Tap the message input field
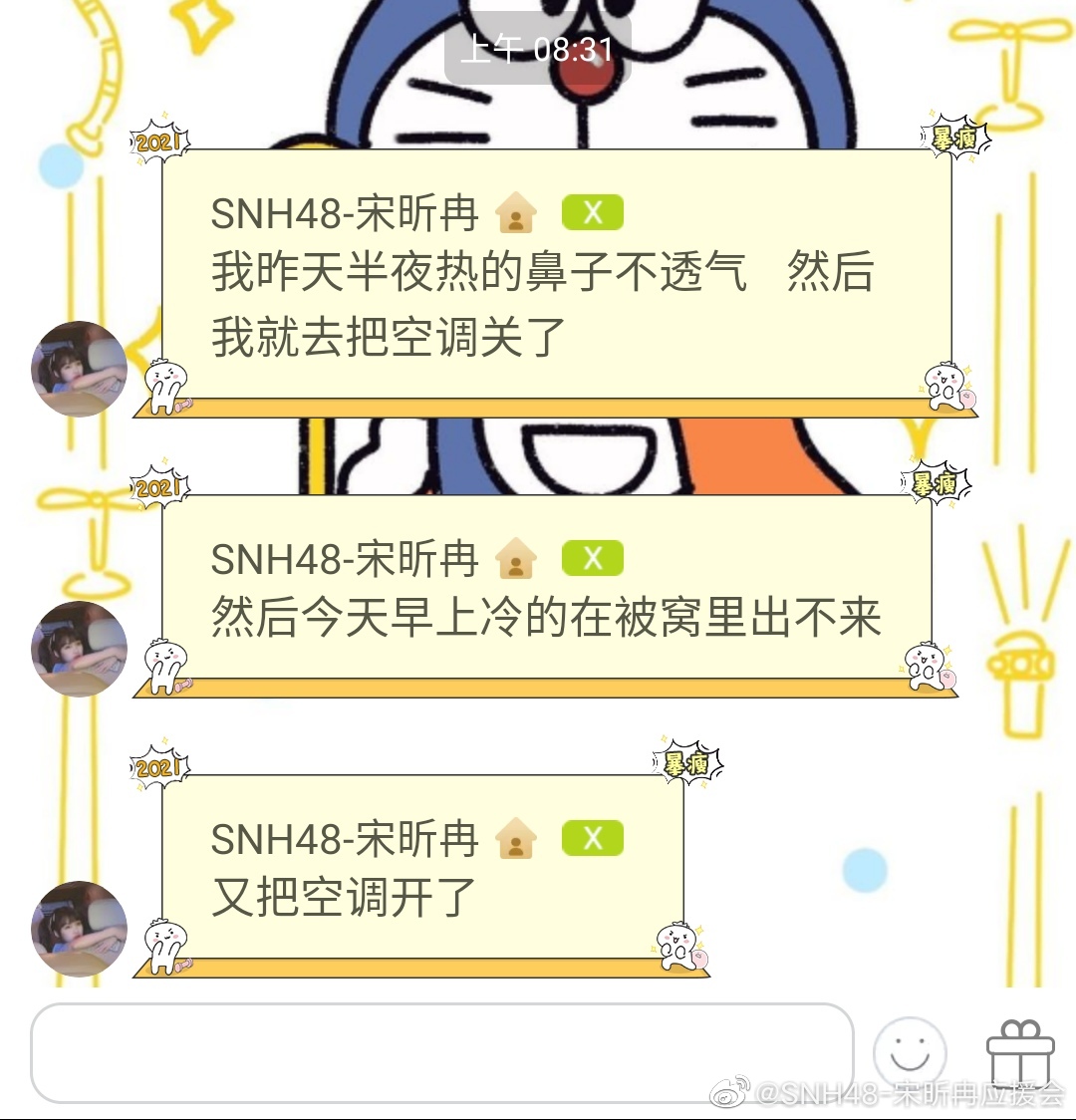1076x1120 pixels. click(442, 1052)
